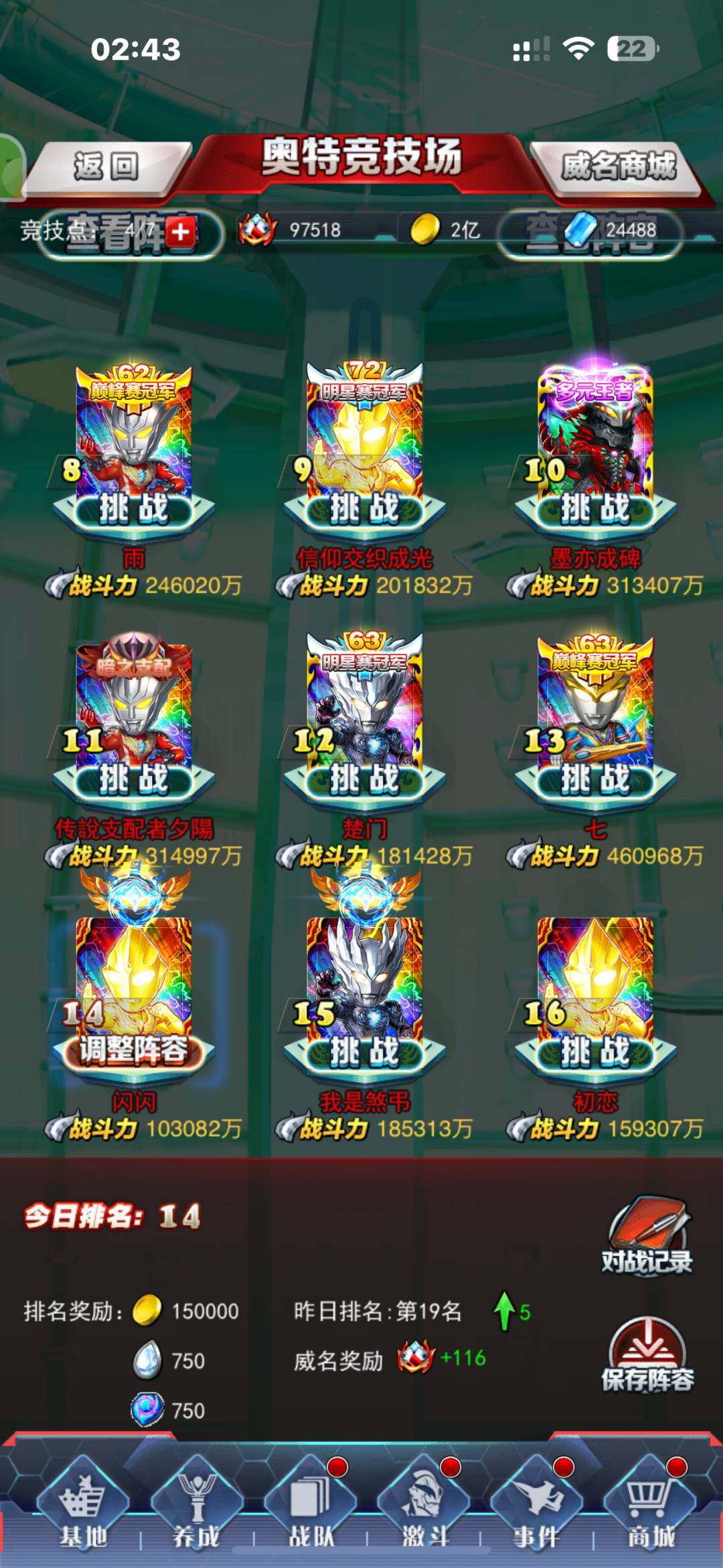Screen dimensions: 723x1568
Task: Challenge rank 15 player 我是煞弔
Action: coord(364,1052)
